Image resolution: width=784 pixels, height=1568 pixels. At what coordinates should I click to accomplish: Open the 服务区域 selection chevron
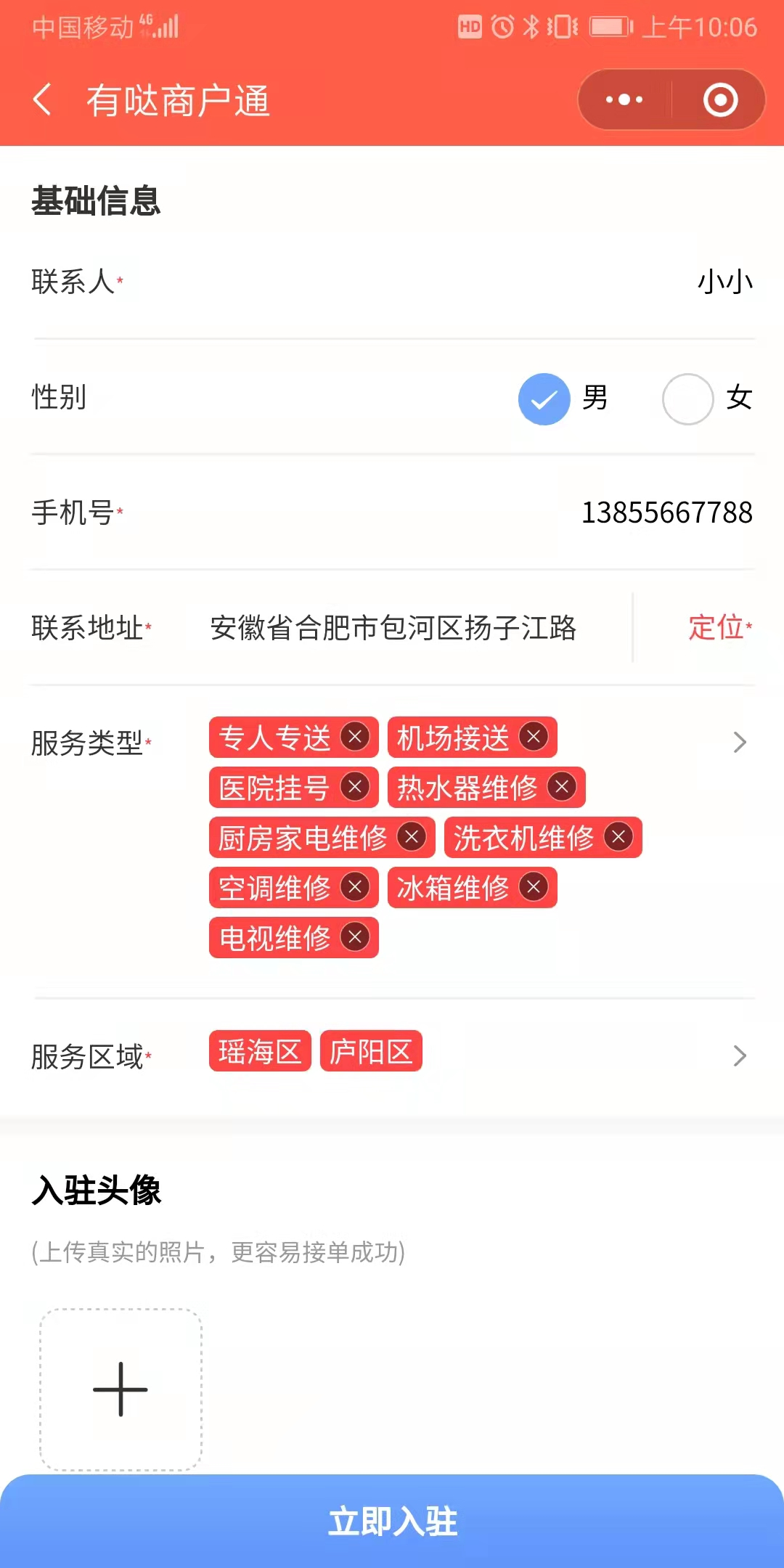tap(740, 1055)
